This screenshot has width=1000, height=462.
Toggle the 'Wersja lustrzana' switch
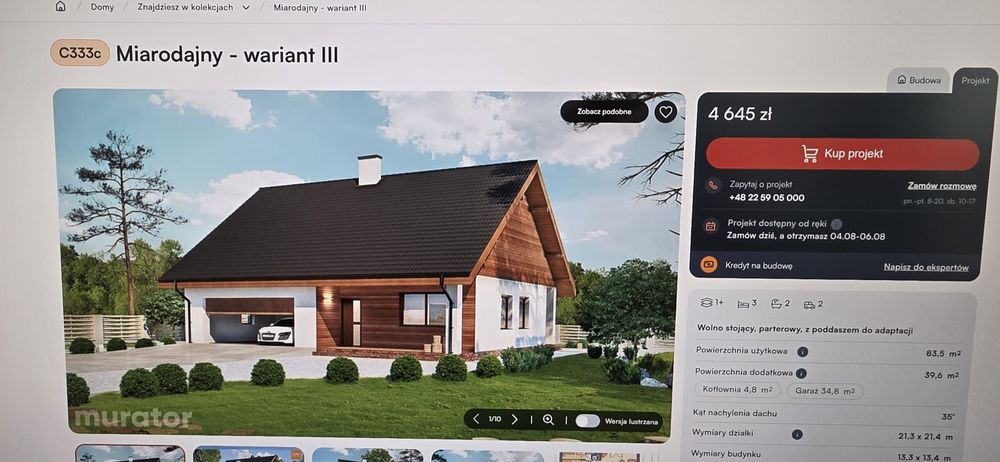(x=587, y=421)
